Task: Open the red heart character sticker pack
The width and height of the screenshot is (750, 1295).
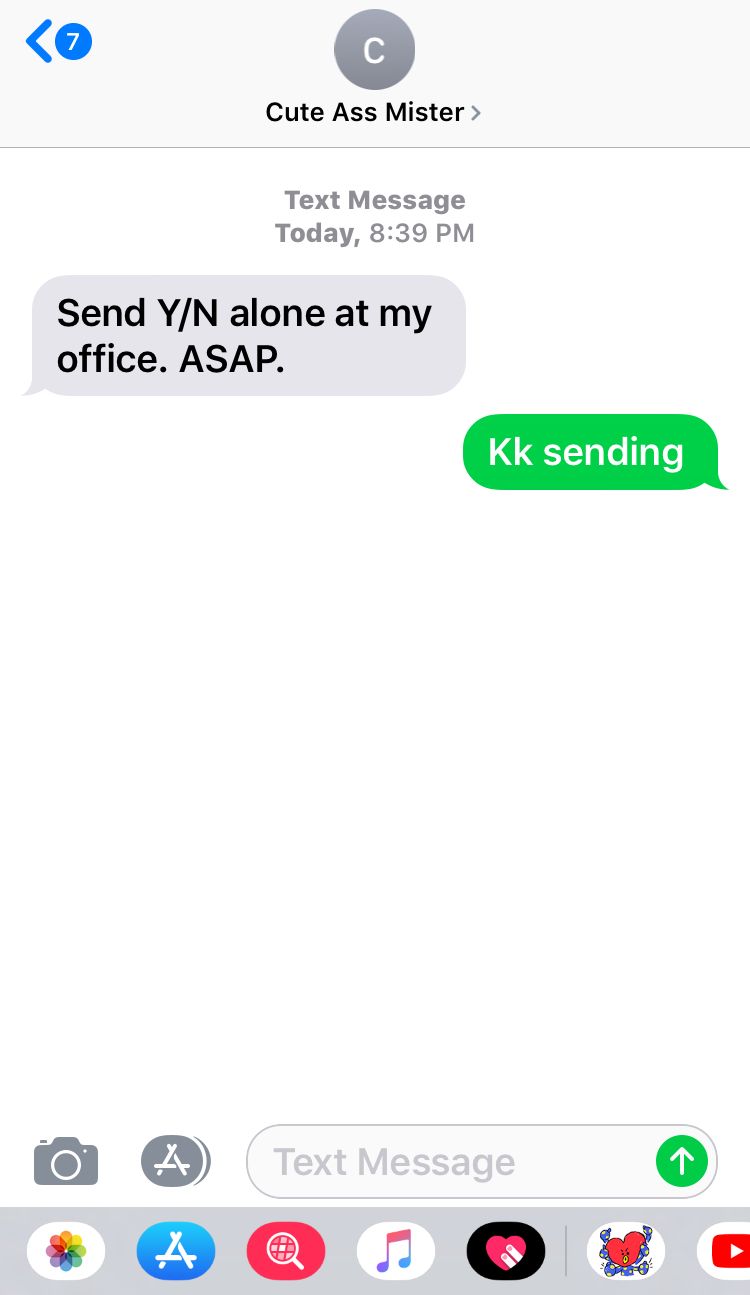Action: coord(626,1251)
